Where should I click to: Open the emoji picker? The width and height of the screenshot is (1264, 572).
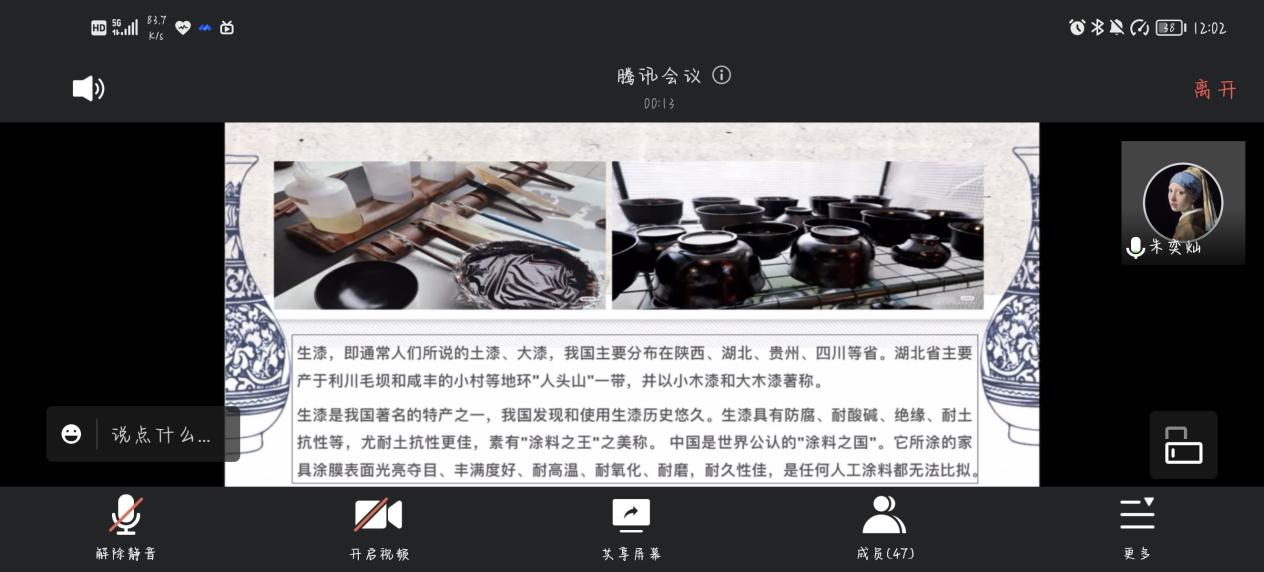[71, 434]
